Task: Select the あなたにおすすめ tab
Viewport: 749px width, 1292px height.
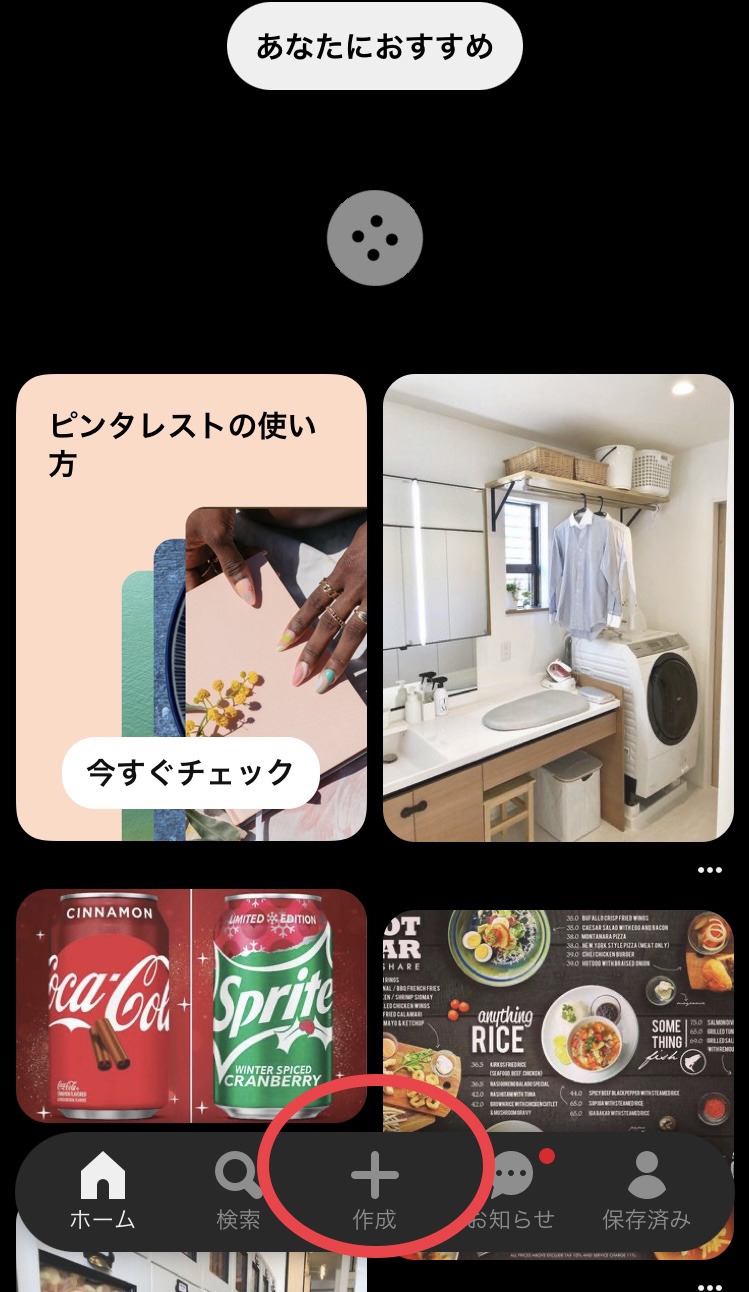Action: pyautogui.click(x=374, y=46)
